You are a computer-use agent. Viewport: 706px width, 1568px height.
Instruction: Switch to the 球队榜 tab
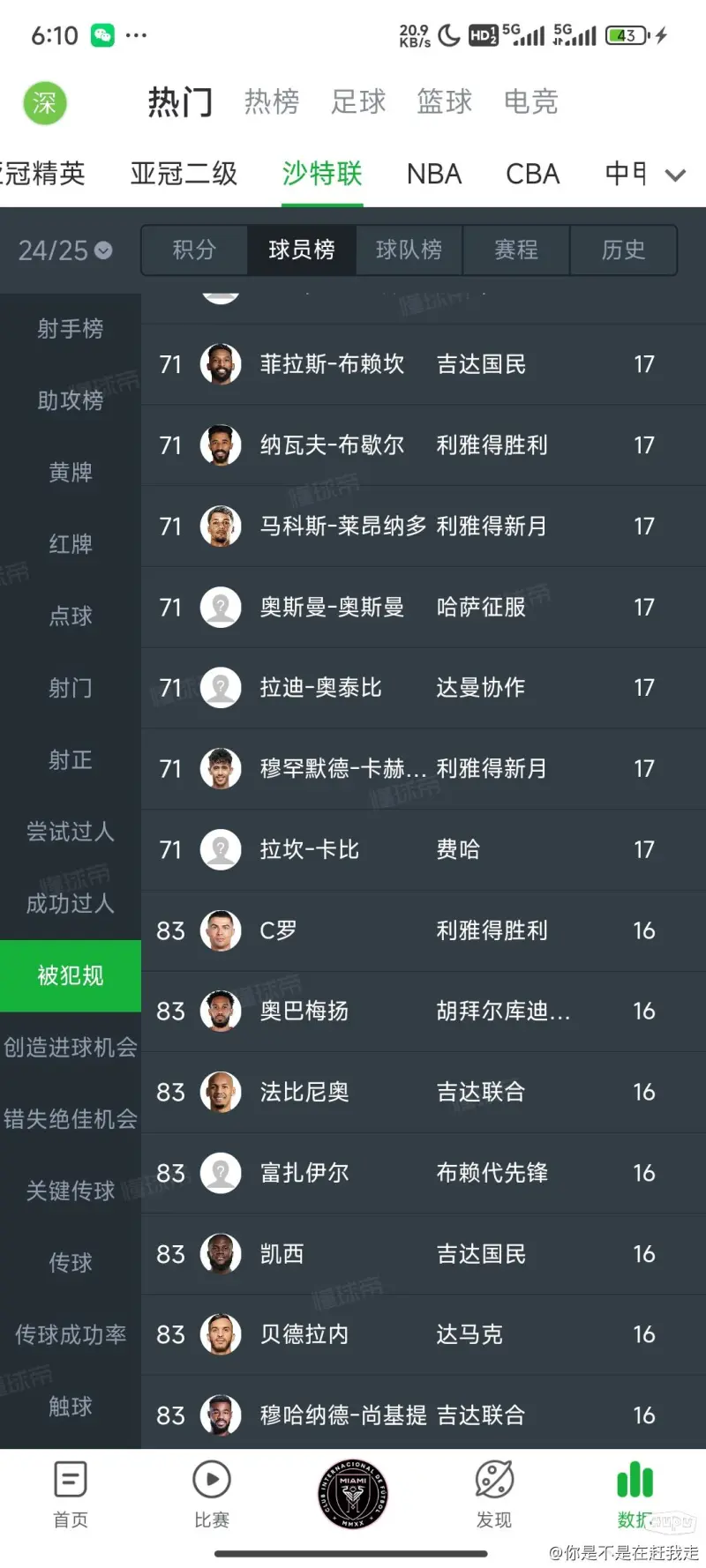pyautogui.click(x=409, y=250)
